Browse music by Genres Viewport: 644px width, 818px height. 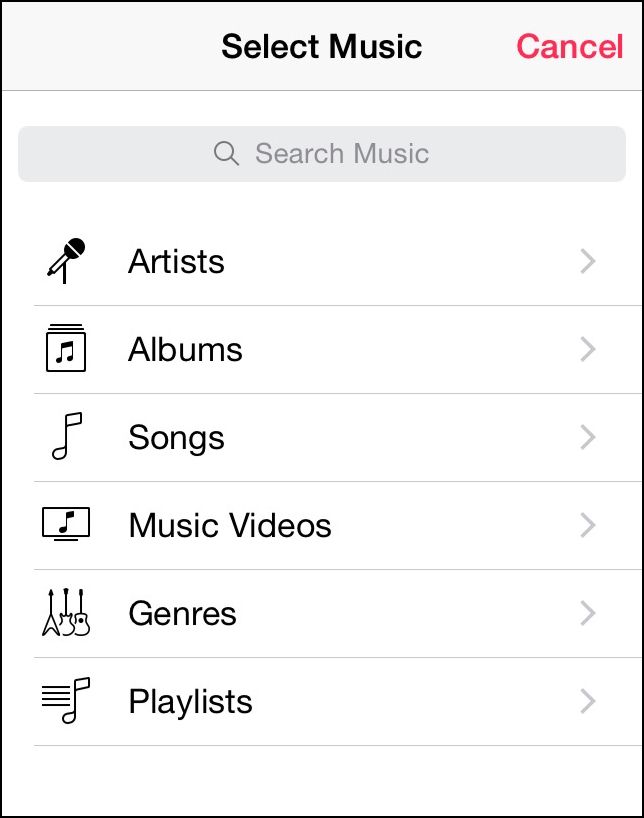coord(322,614)
